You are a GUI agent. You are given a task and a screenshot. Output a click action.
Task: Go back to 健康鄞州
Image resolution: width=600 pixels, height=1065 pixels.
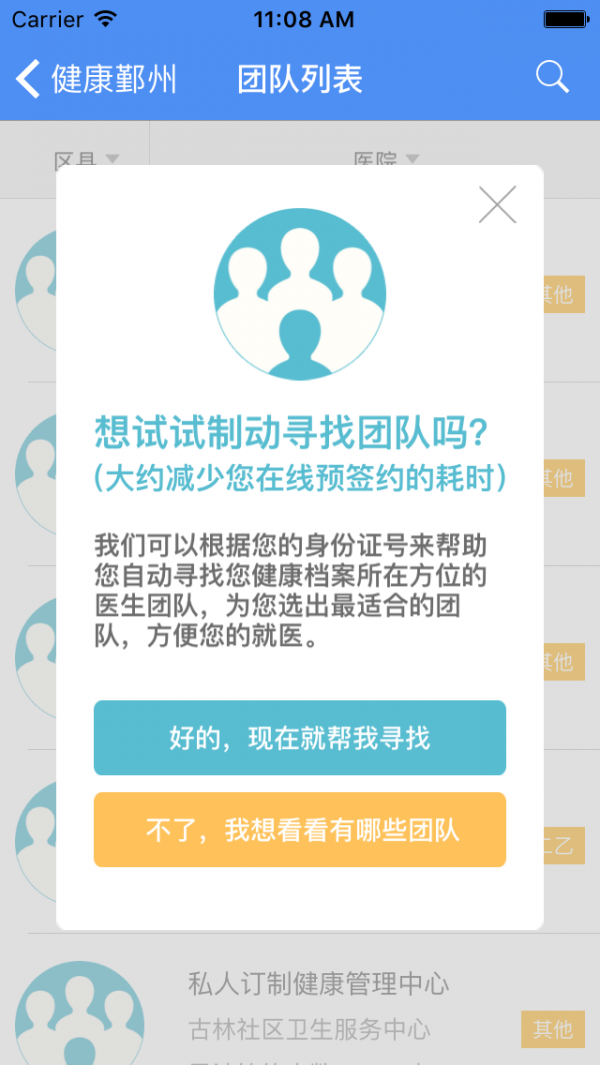(97, 79)
